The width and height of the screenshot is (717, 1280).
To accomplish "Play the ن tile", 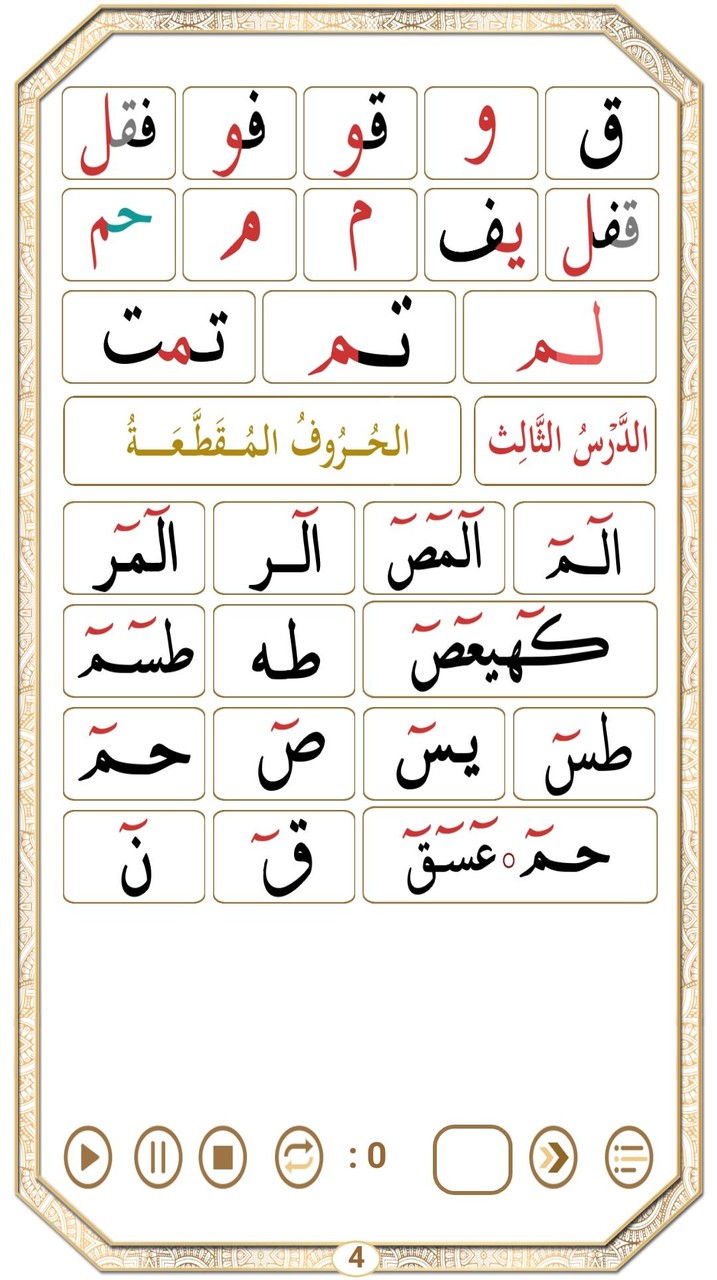I will point(134,856).
